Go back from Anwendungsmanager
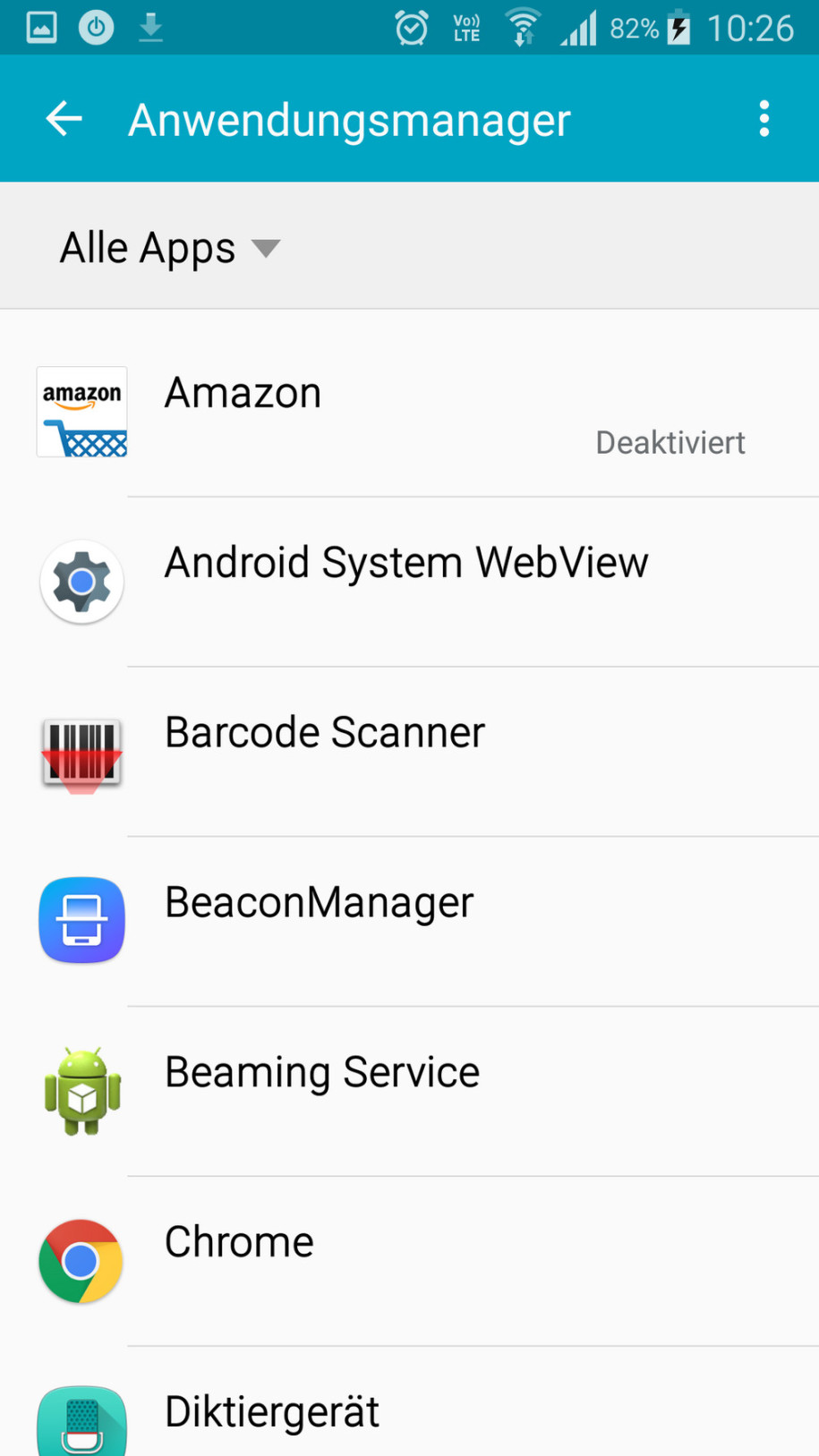The image size is (819, 1456). 64,119
